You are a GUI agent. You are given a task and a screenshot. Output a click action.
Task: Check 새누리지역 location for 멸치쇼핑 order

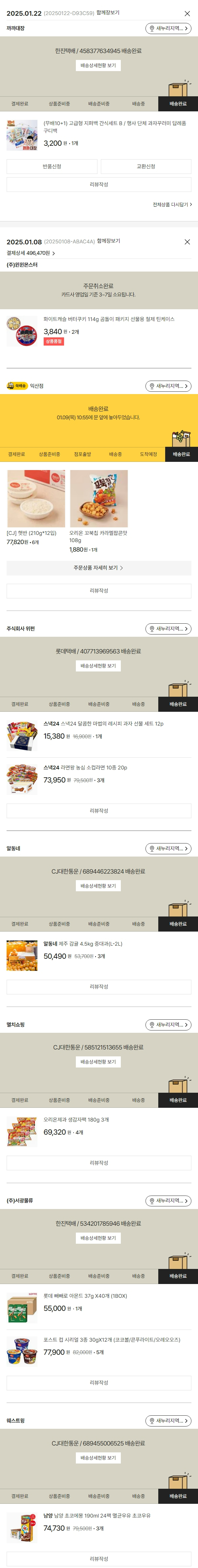coord(168,1025)
